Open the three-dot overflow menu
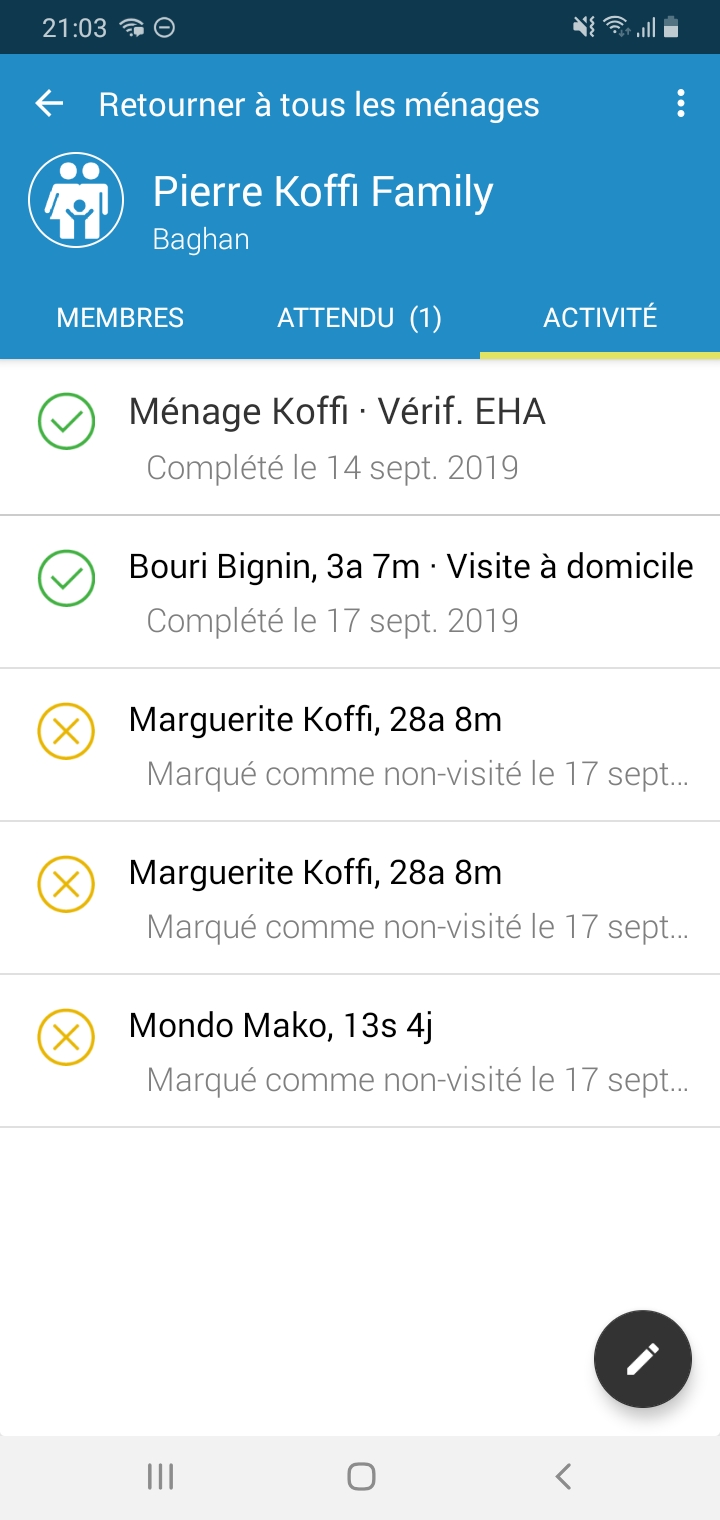Viewport: 720px width, 1520px height. pos(681,103)
